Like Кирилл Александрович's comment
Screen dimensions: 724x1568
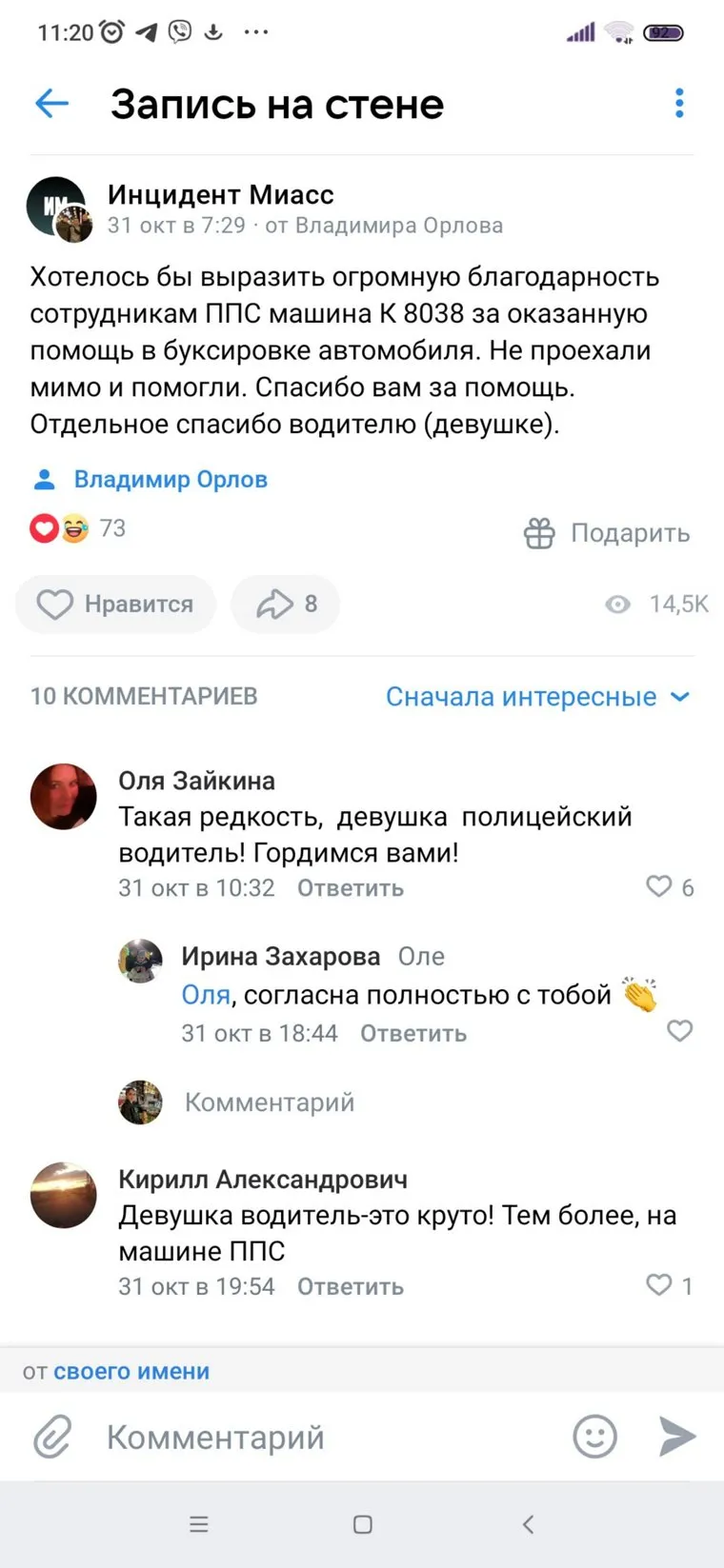tap(659, 1285)
